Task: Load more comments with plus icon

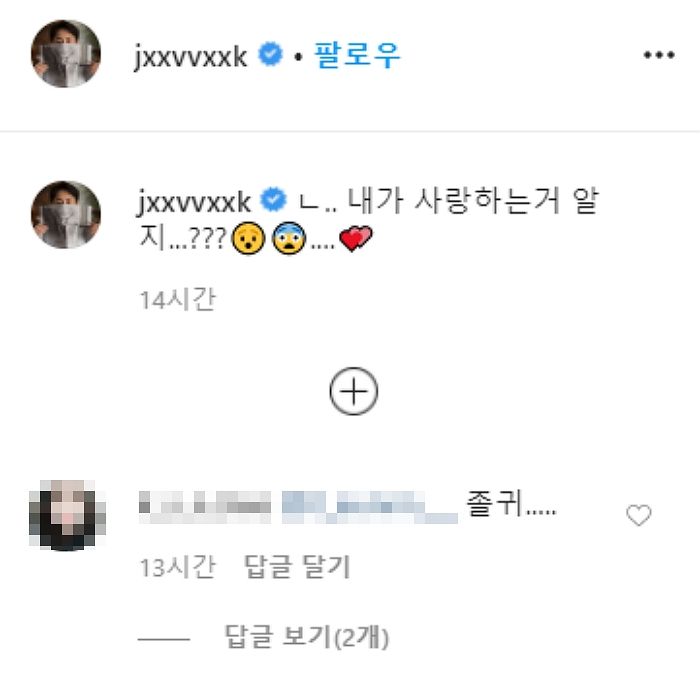Action: (x=354, y=392)
